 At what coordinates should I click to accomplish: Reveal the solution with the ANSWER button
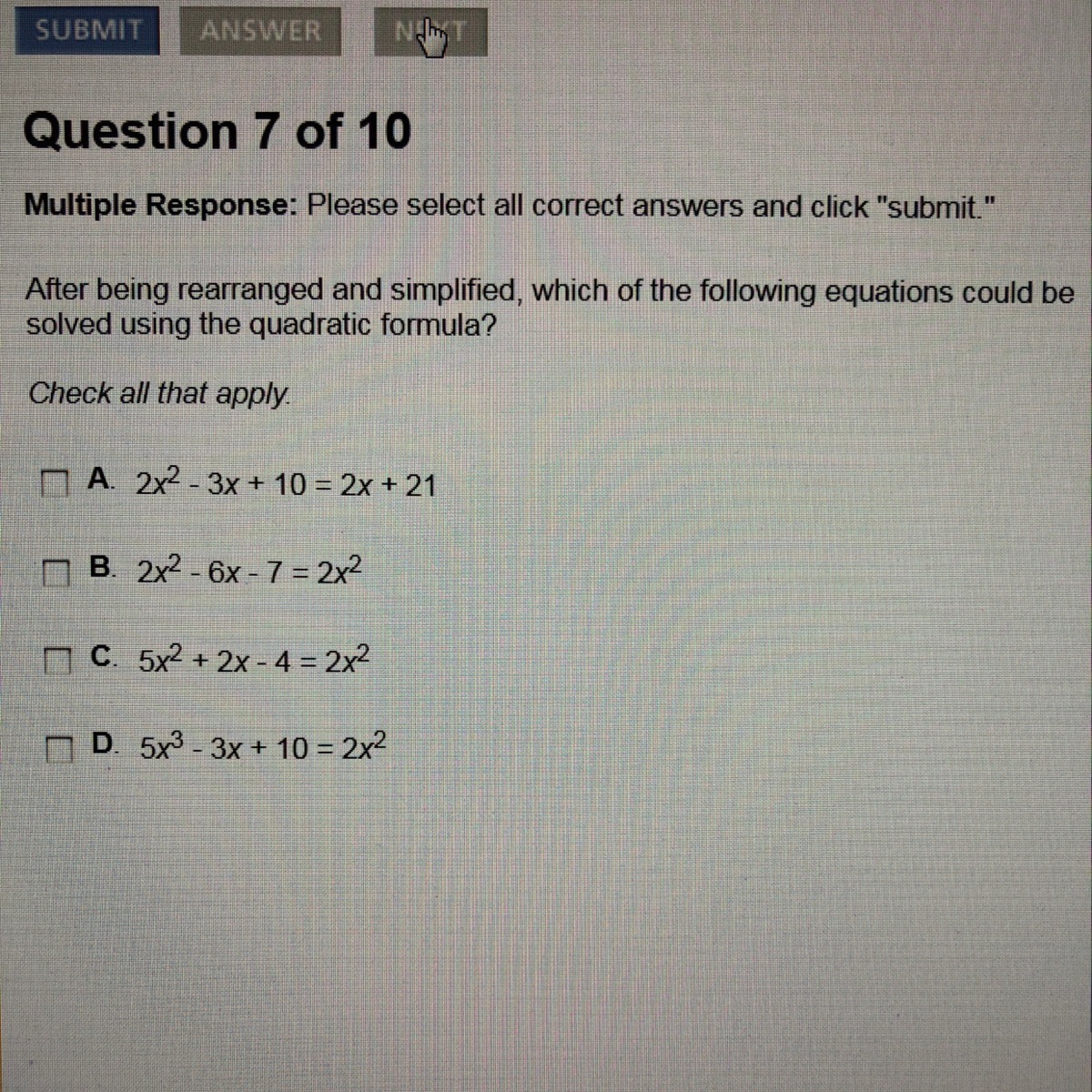click(x=260, y=32)
